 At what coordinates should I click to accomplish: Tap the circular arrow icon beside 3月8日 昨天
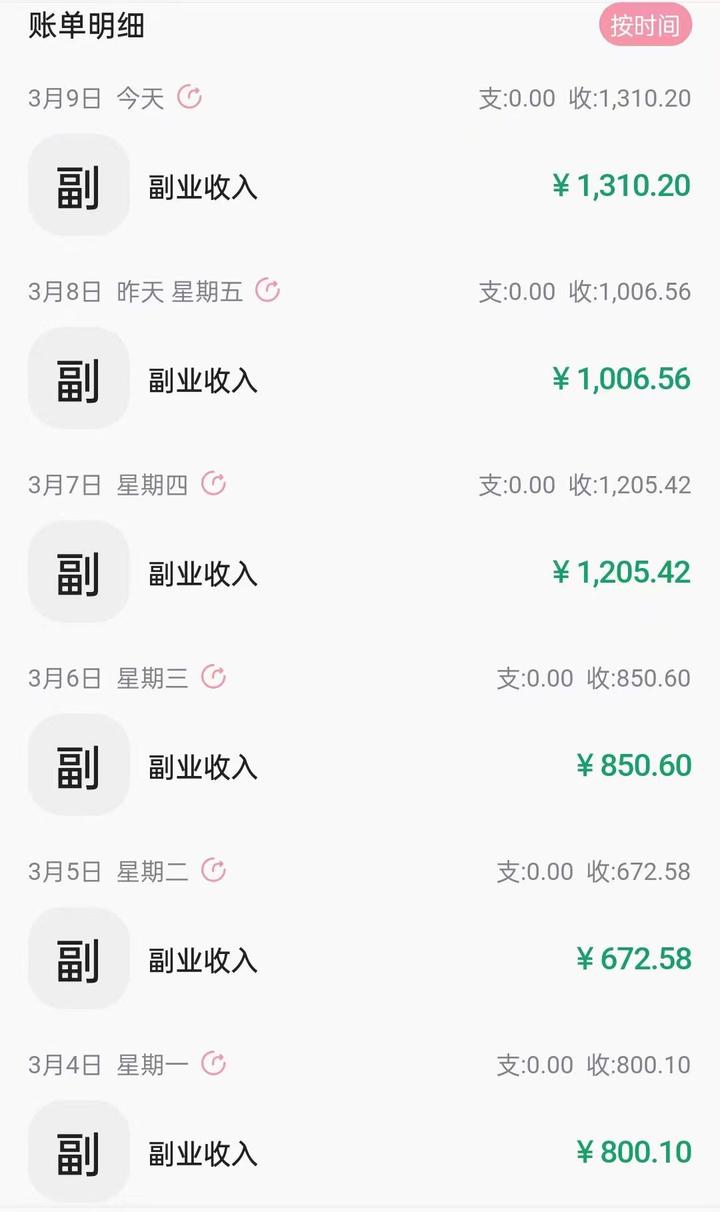267,290
